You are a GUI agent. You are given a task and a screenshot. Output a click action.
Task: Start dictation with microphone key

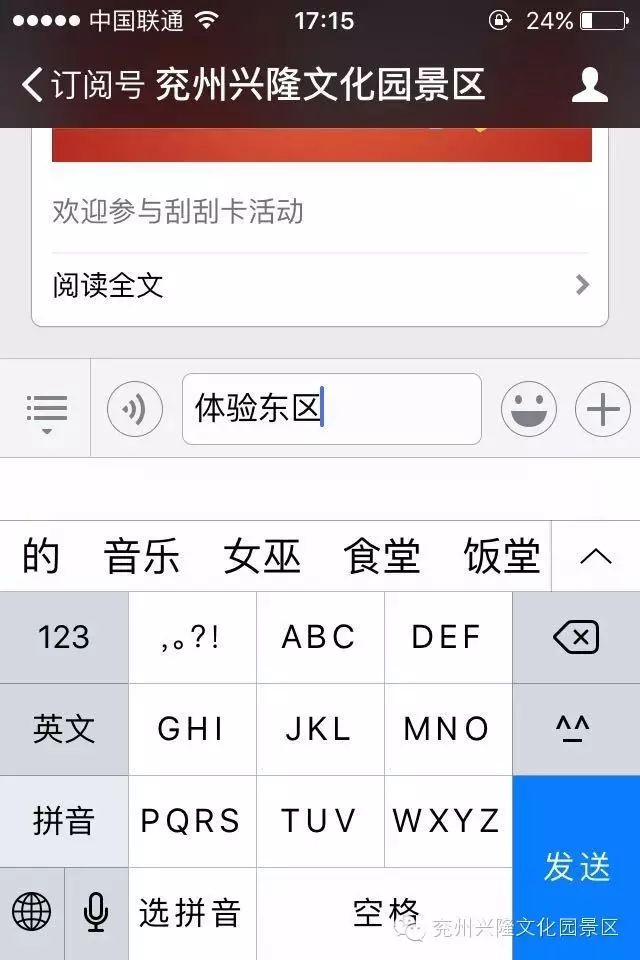(96, 912)
